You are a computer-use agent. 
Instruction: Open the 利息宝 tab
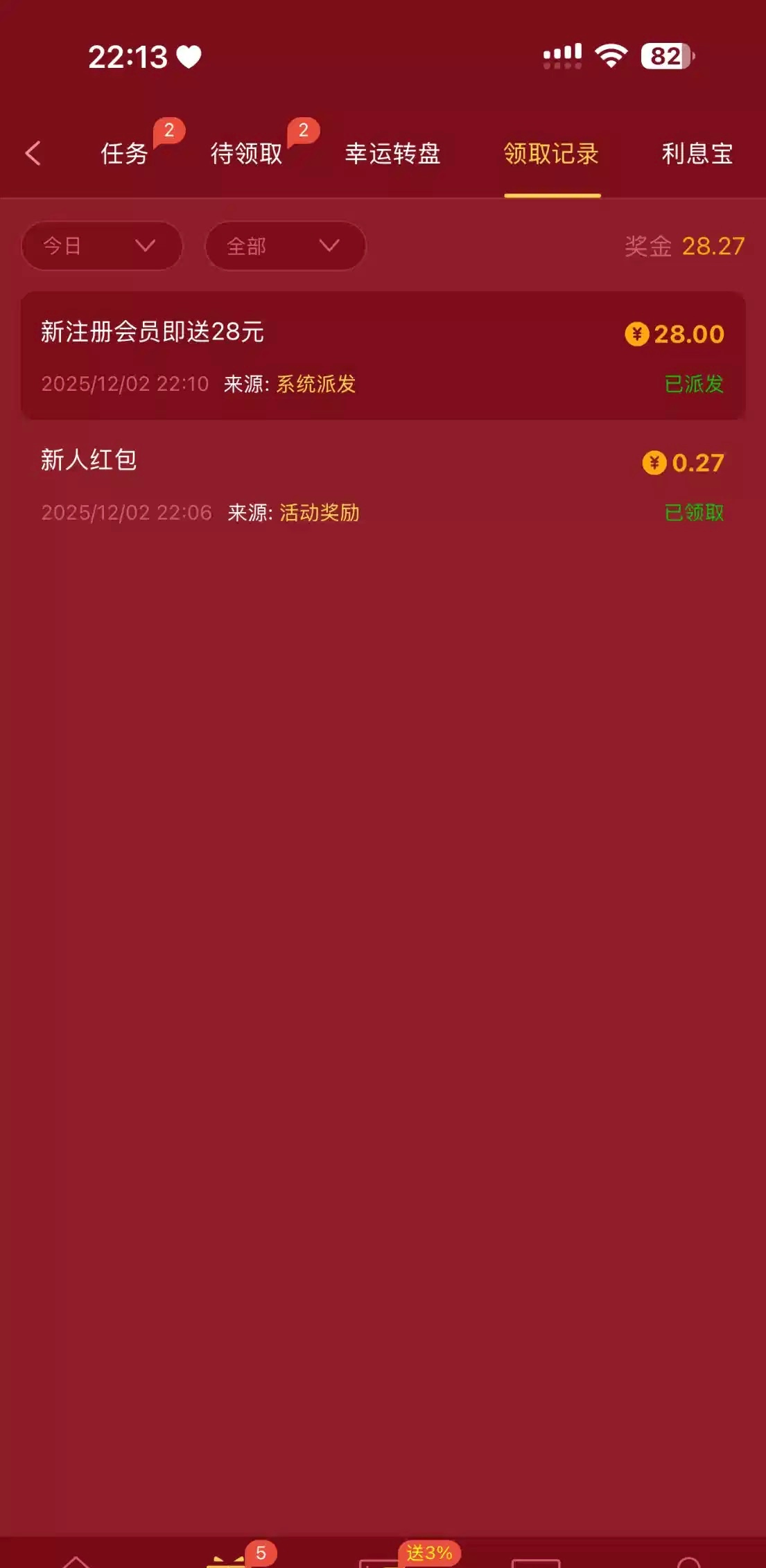(x=697, y=153)
